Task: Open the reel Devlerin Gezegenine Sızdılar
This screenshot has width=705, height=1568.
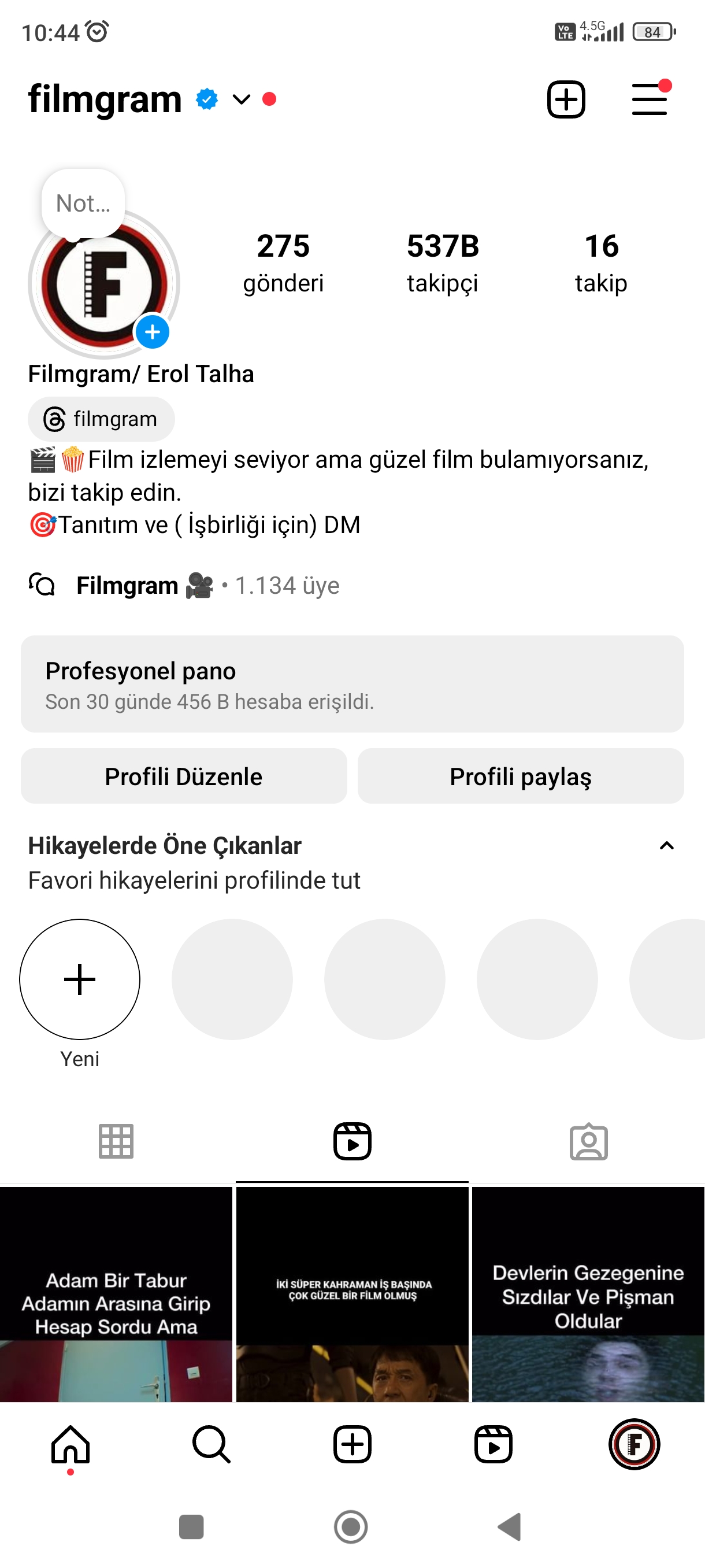Action: click(x=588, y=1295)
